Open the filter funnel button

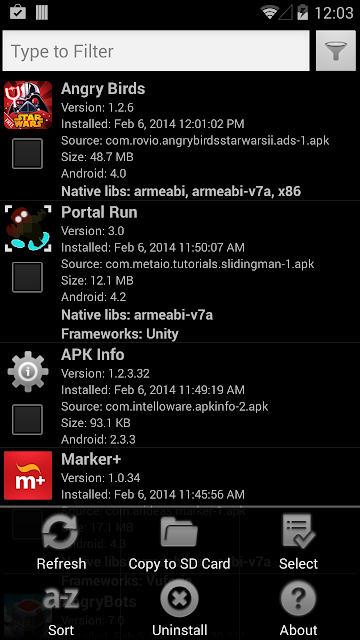click(x=336, y=51)
